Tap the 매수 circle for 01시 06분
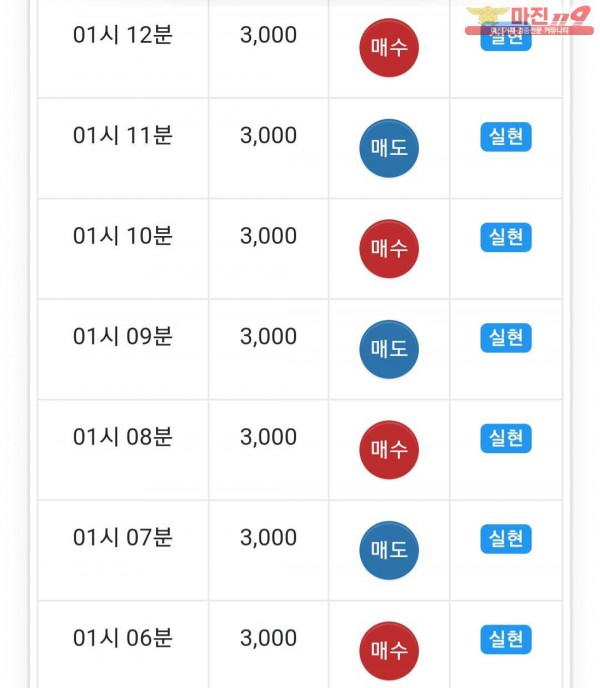600x688 pixels. pyautogui.click(x=389, y=651)
